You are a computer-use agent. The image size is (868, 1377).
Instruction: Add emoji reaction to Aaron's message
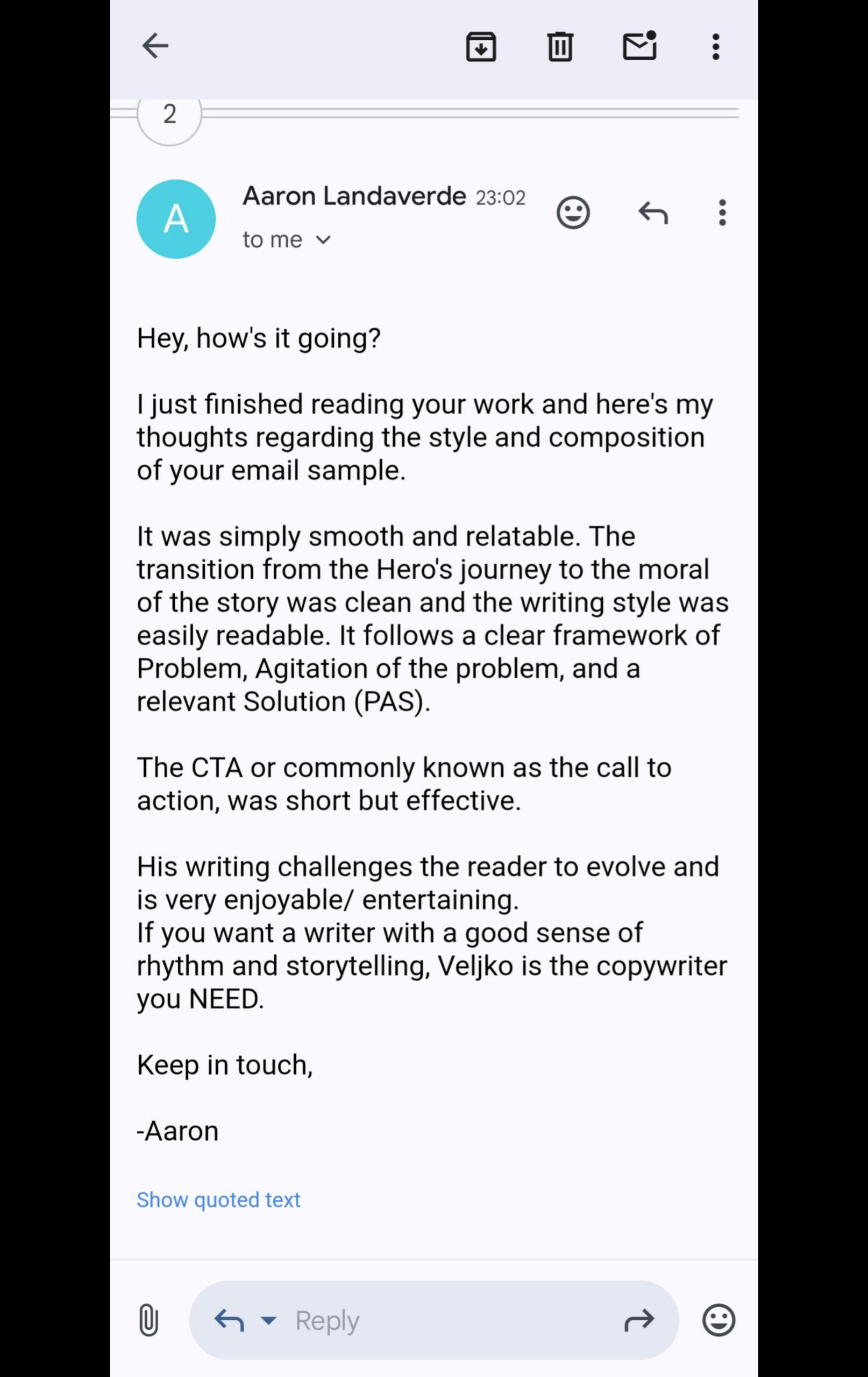tap(573, 214)
